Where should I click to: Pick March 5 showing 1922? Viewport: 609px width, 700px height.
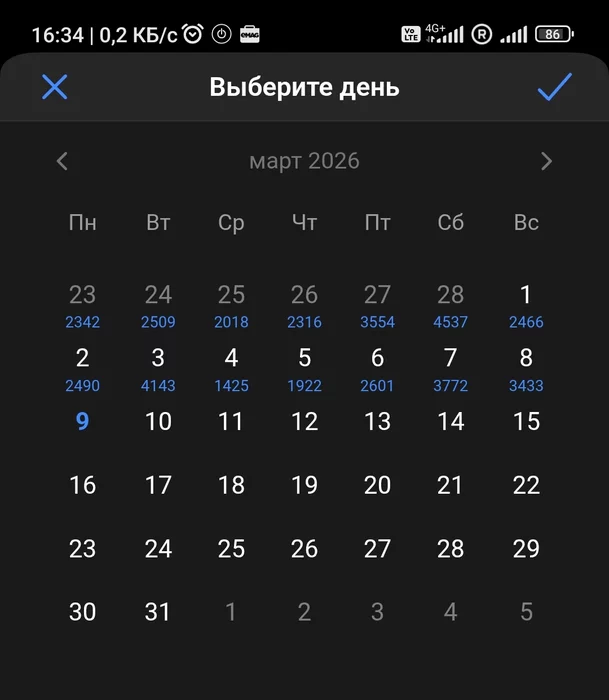click(304, 367)
